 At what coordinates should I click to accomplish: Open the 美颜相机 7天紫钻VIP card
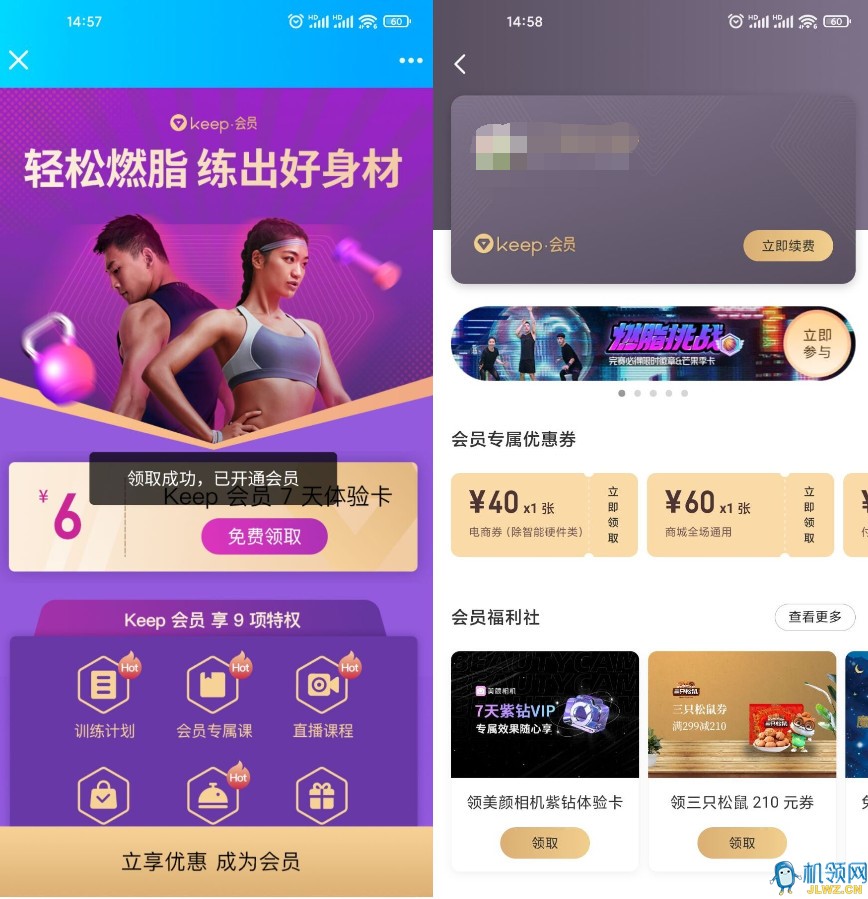pyautogui.click(x=545, y=714)
